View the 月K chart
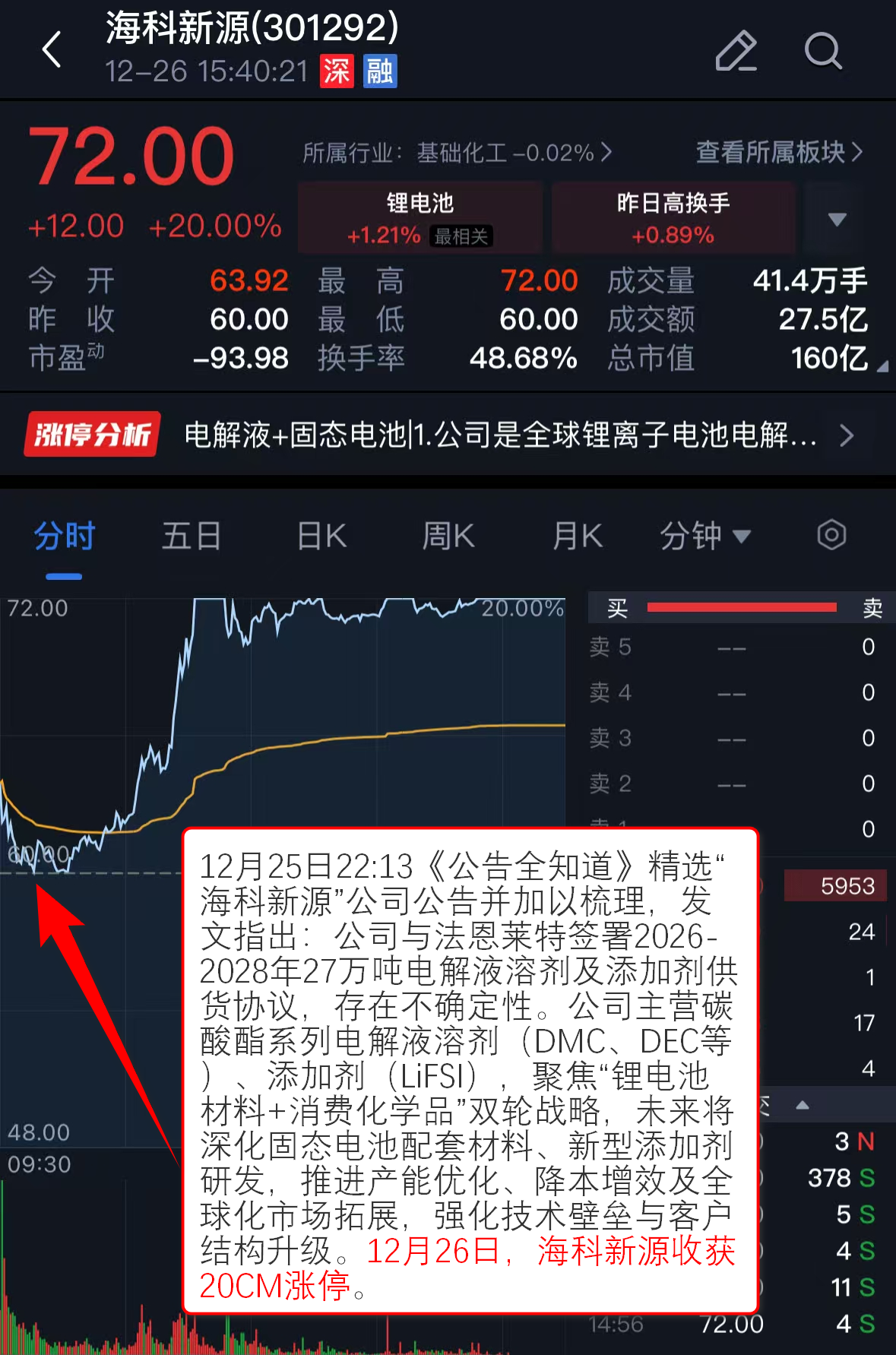896x1355 pixels. 578,537
